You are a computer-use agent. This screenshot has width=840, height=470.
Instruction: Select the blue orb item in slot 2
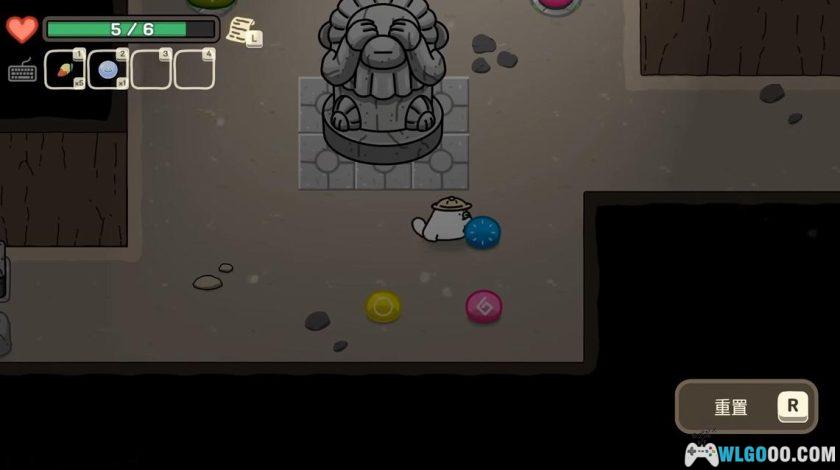click(108, 70)
